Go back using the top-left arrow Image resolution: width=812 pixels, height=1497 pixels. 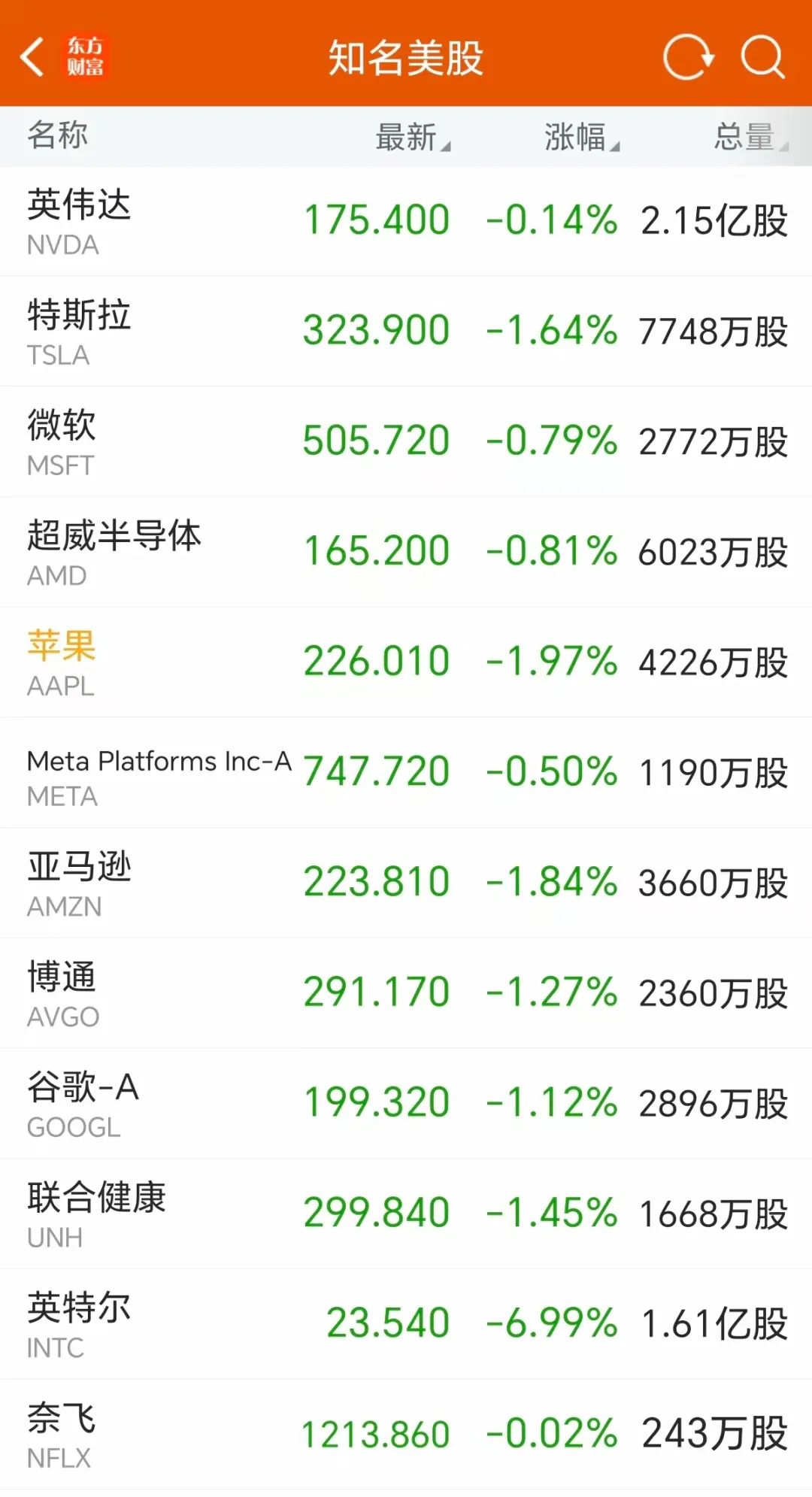pos(33,57)
